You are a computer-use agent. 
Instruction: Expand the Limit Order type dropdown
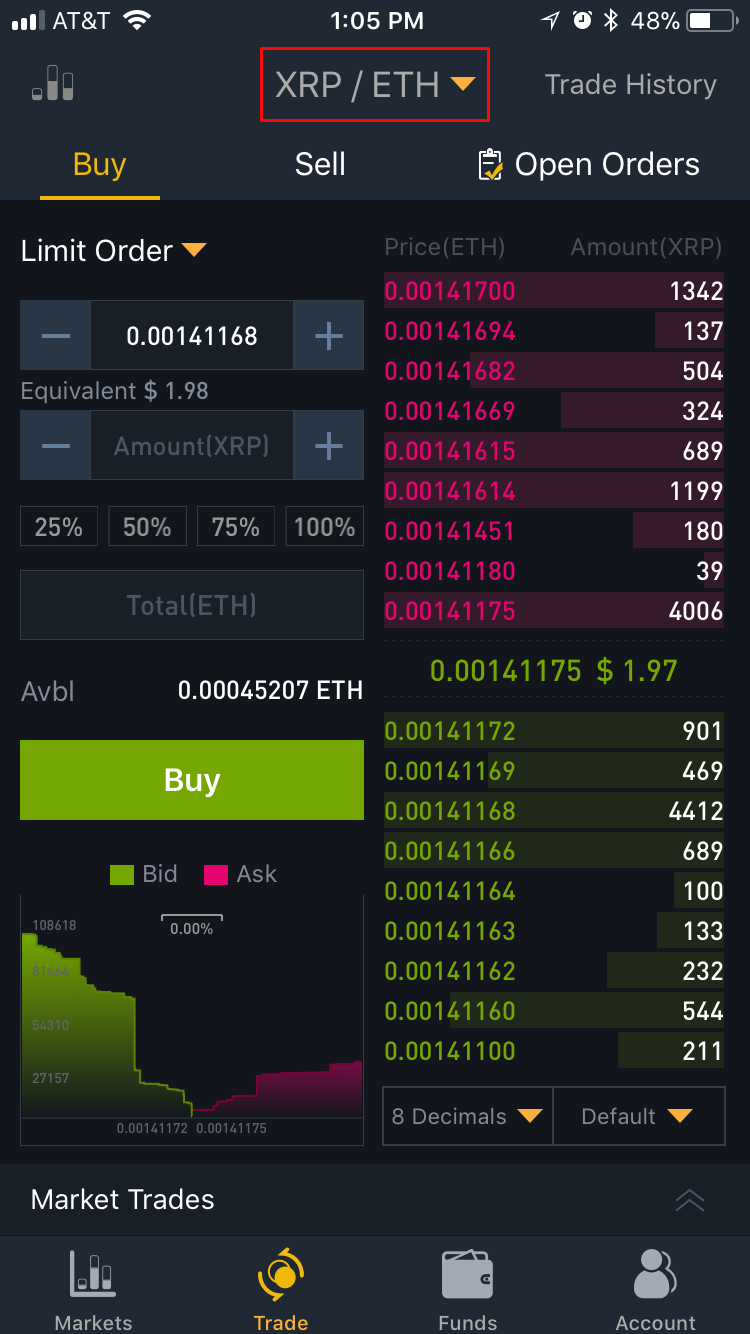click(113, 250)
